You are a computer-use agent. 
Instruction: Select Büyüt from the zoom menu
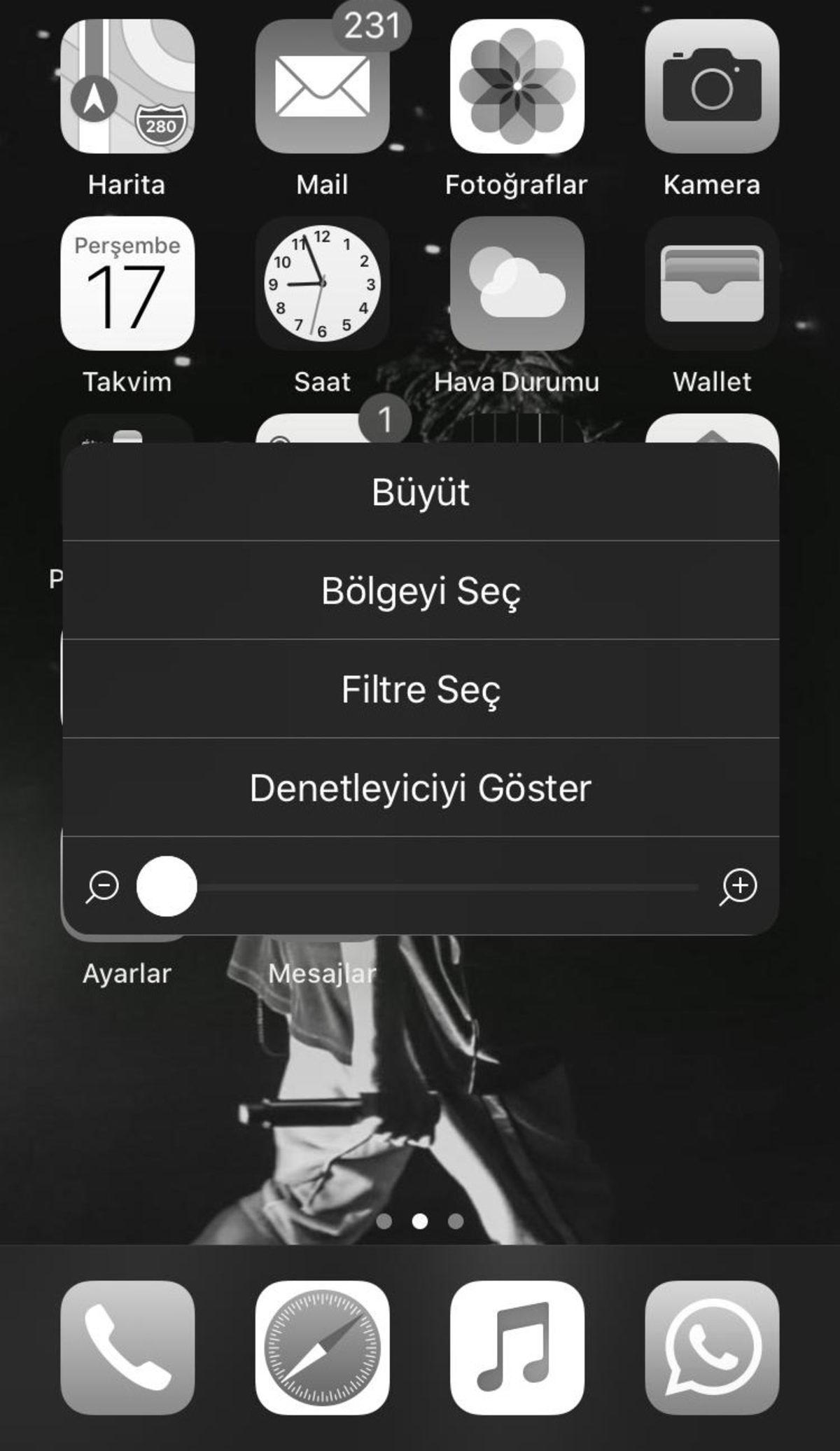(420, 492)
